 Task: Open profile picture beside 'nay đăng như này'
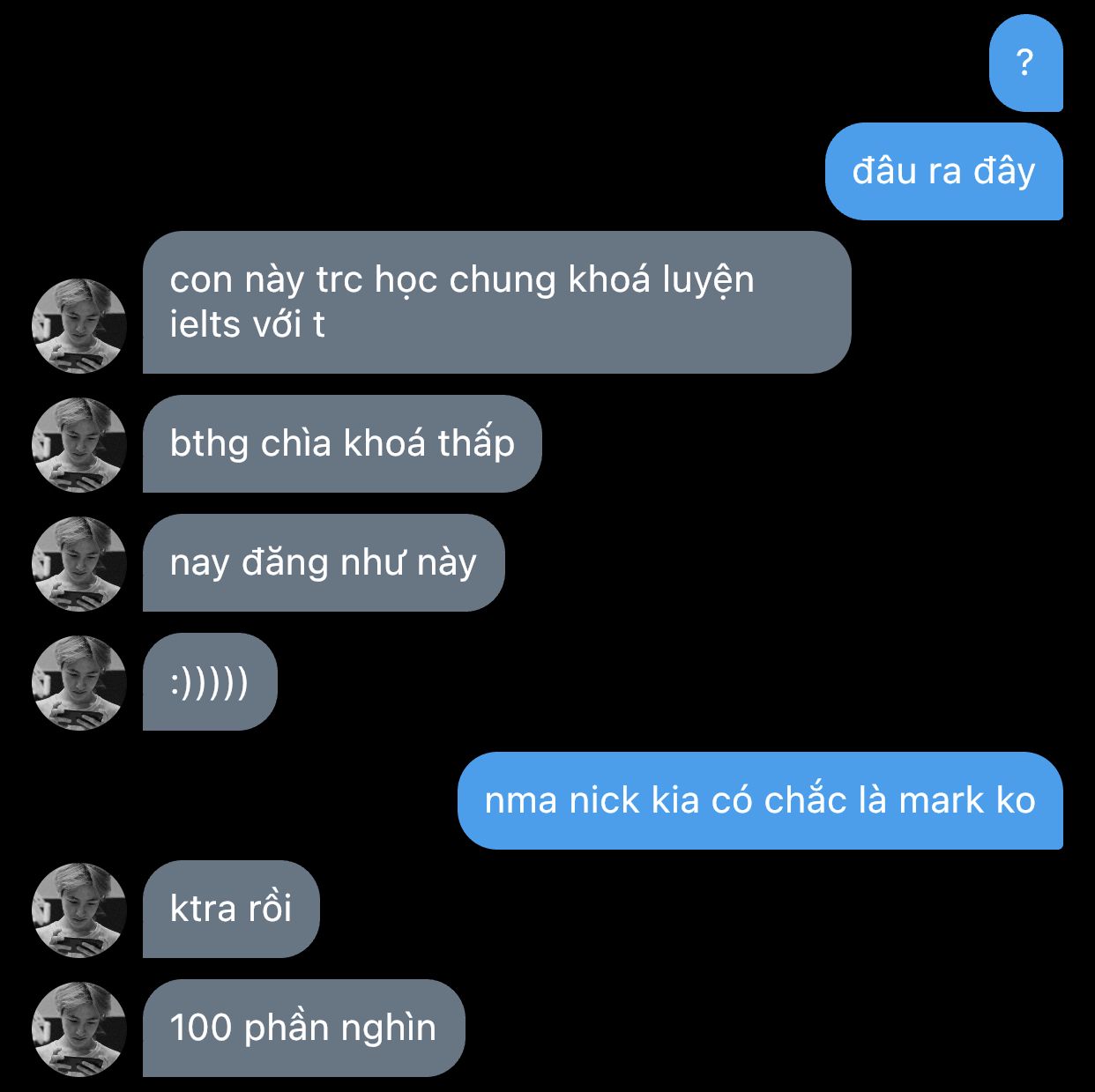pos(79,563)
